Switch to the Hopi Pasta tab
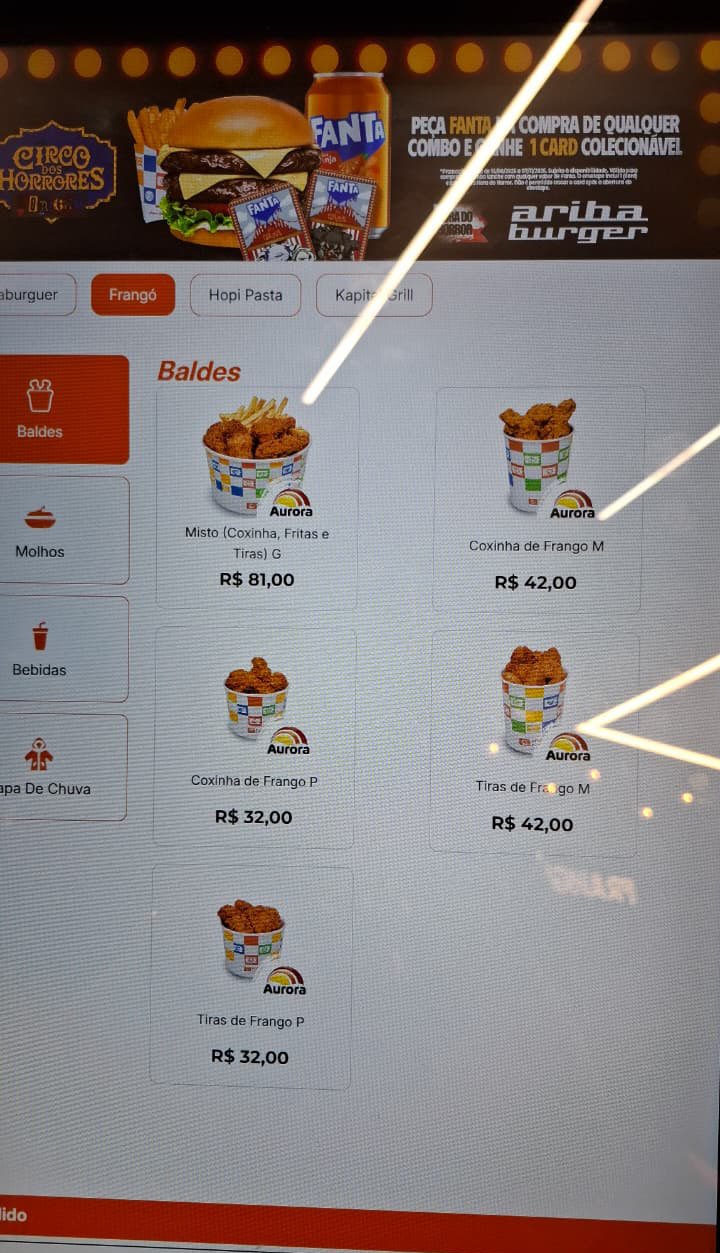 245,295
